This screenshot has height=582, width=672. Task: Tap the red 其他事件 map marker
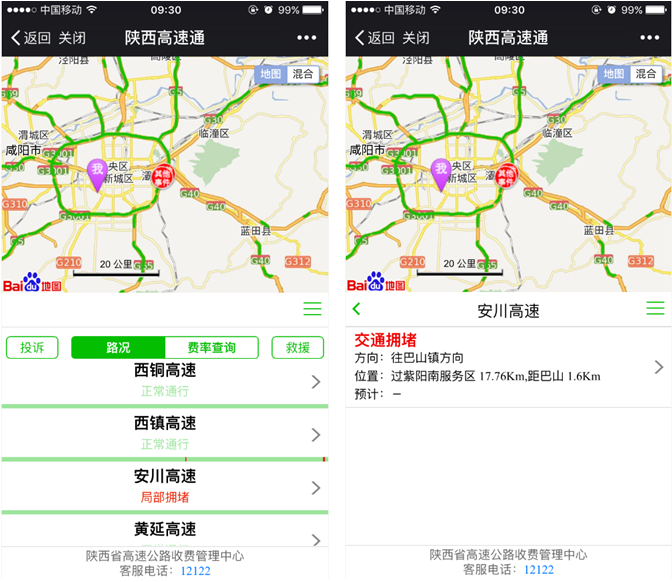[x=163, y=177]
